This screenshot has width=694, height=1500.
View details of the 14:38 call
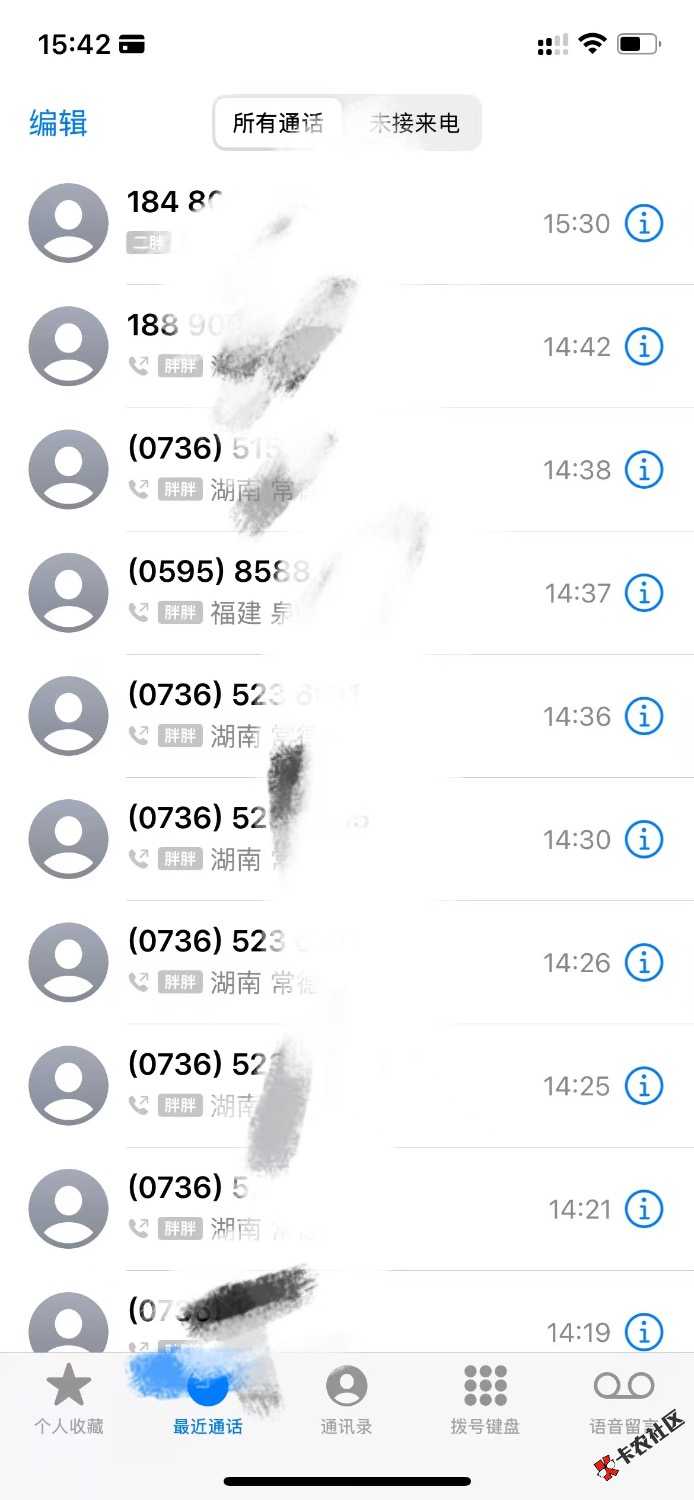tap(644, 469)
